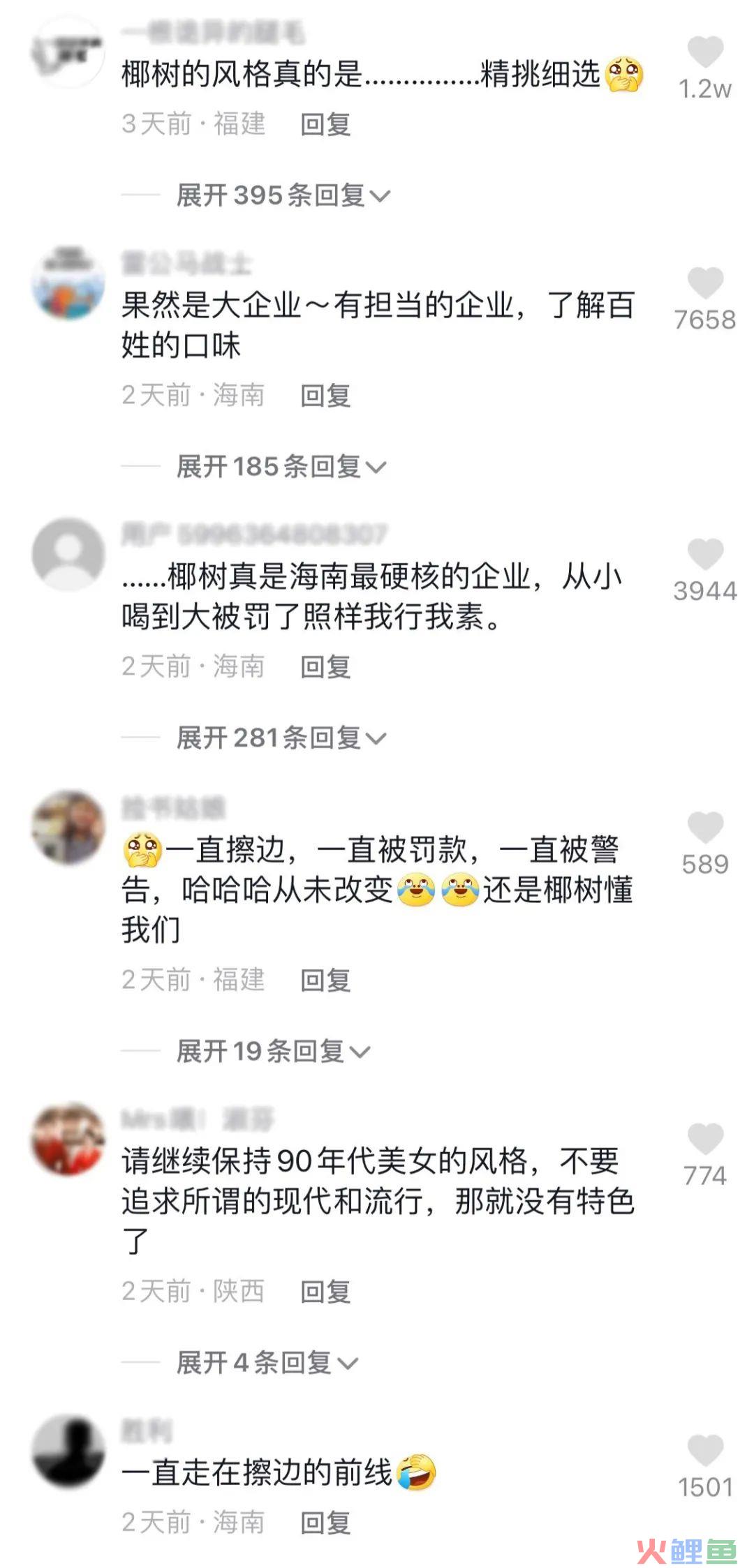This screenshot has height=1568, width=754.
Task: Reply to the 擦边的前线 comment
Action: click(325, 1523)
